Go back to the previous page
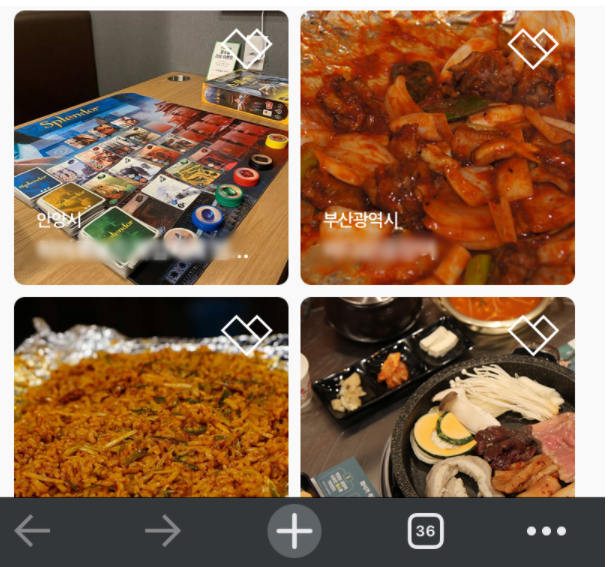This screenshot has height=567, width=609. point(32,531)
